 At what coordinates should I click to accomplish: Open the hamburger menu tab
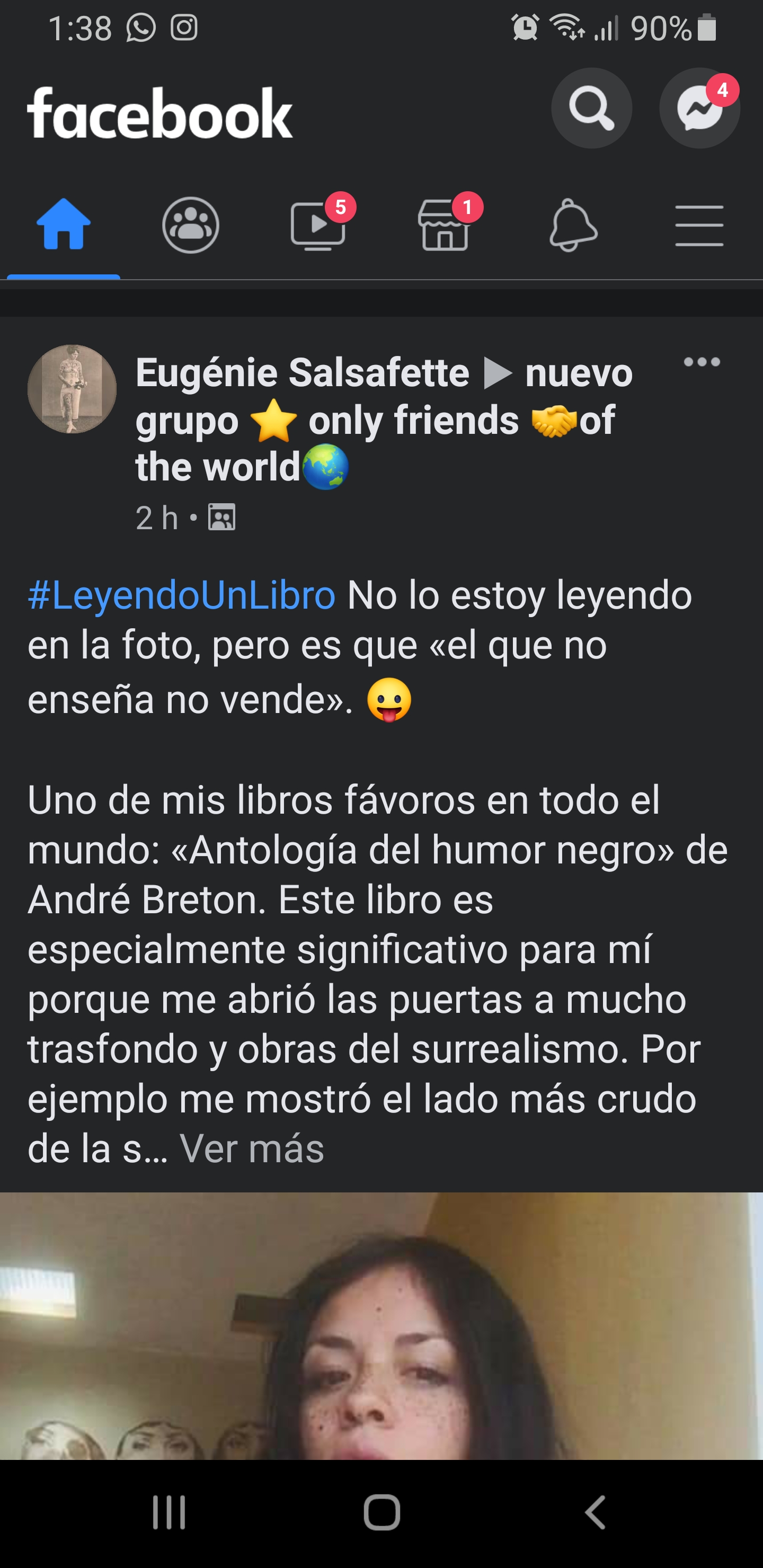tap(699, 225)
